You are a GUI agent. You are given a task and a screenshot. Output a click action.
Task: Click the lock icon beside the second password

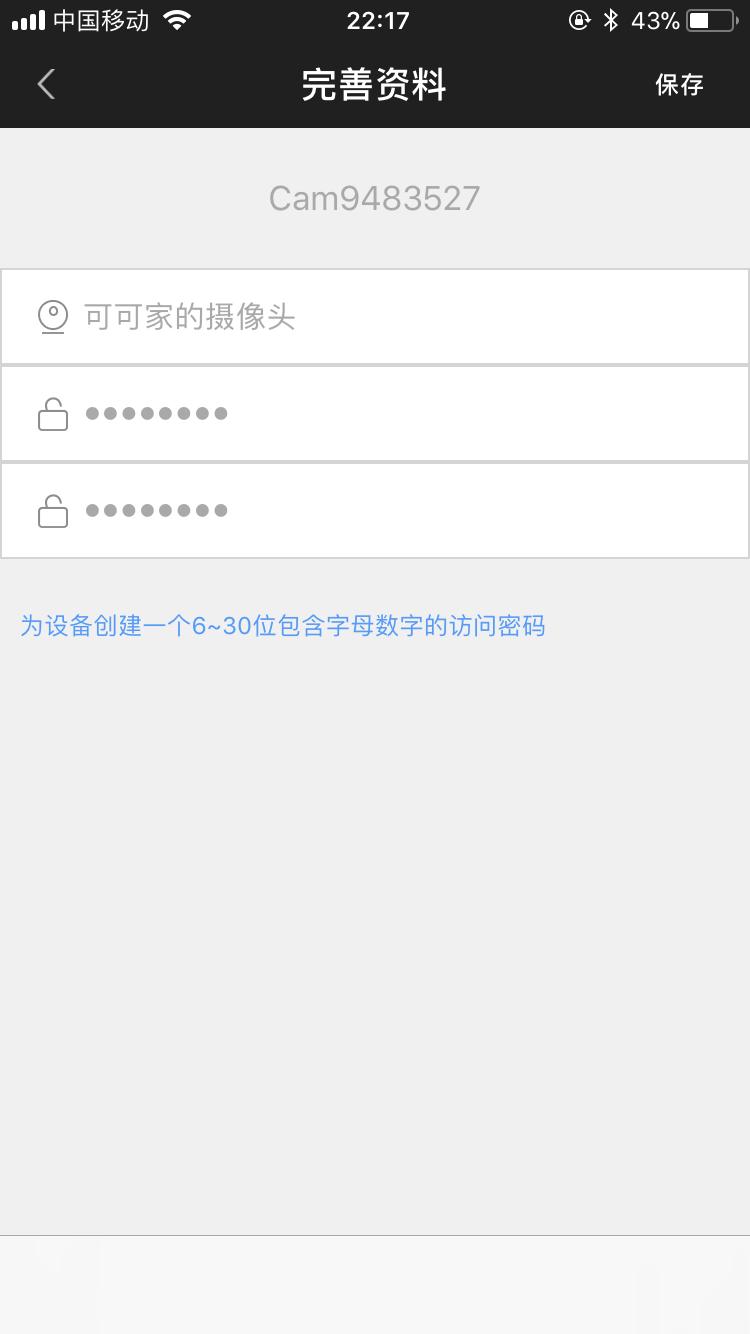(x=52, y=510)
